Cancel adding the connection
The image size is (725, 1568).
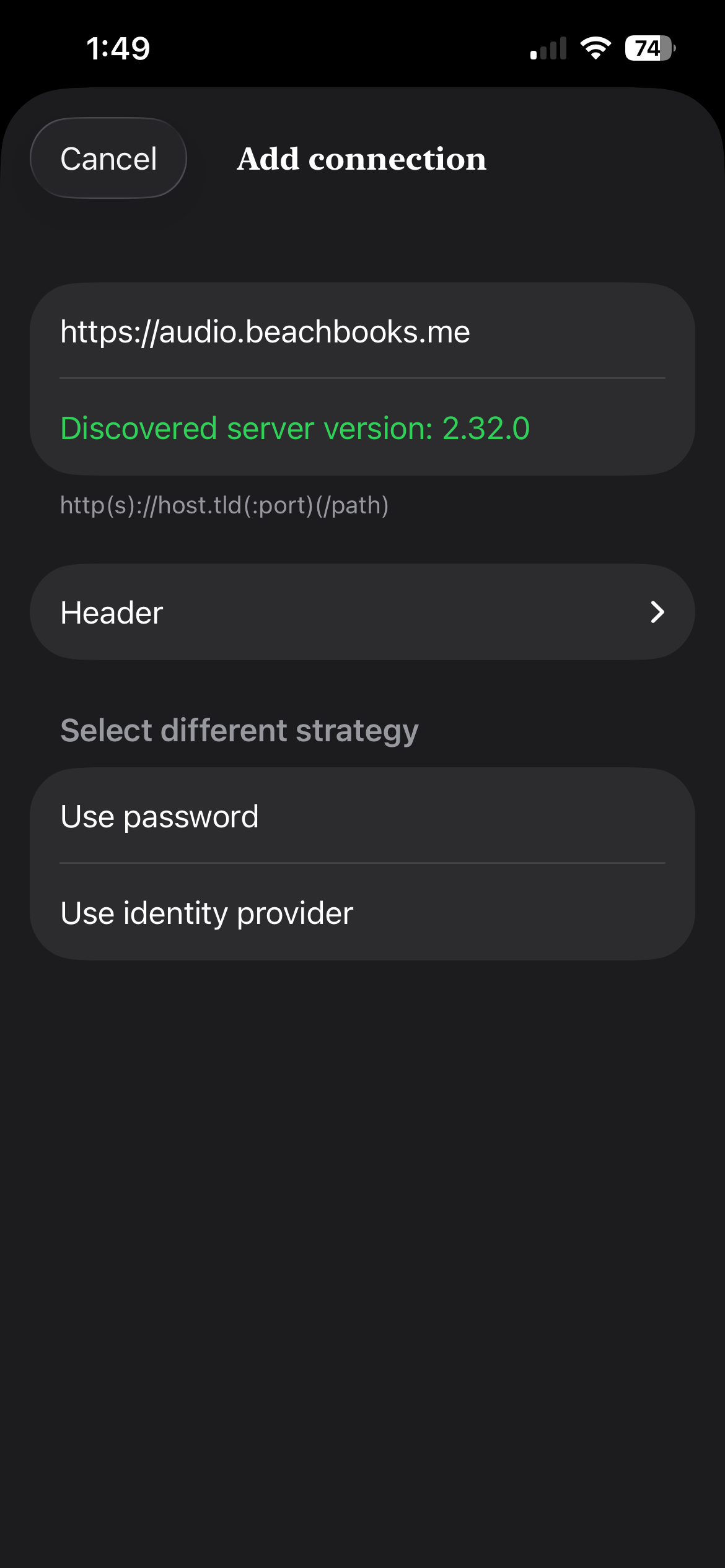(108, 159)
